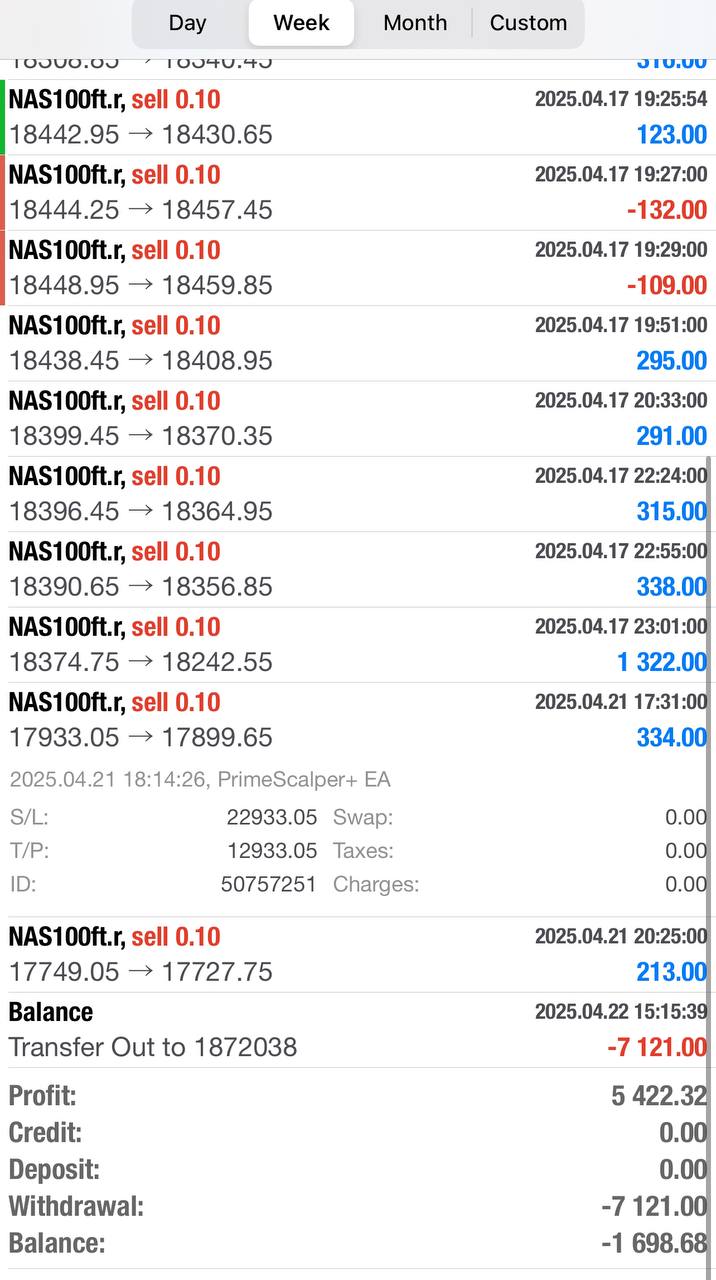Viewport: 716px width, 1280px height.
Task: Collapse the expanded 334.00 trade details
Action: [358, 720]
